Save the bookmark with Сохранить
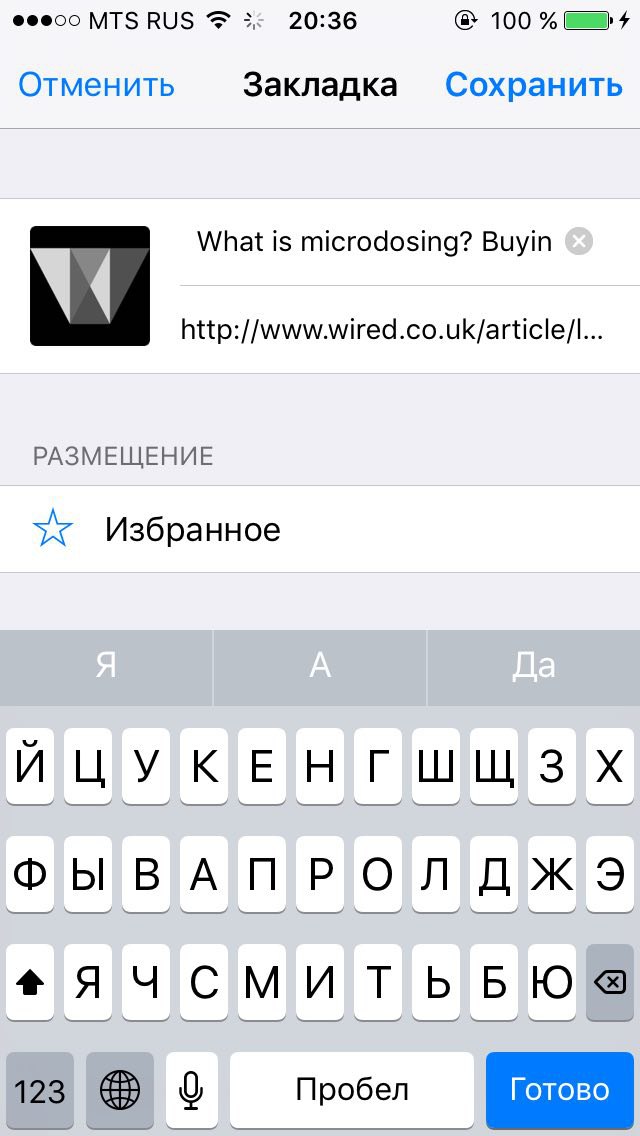The image size is (640, 1136). coord(533,85)
